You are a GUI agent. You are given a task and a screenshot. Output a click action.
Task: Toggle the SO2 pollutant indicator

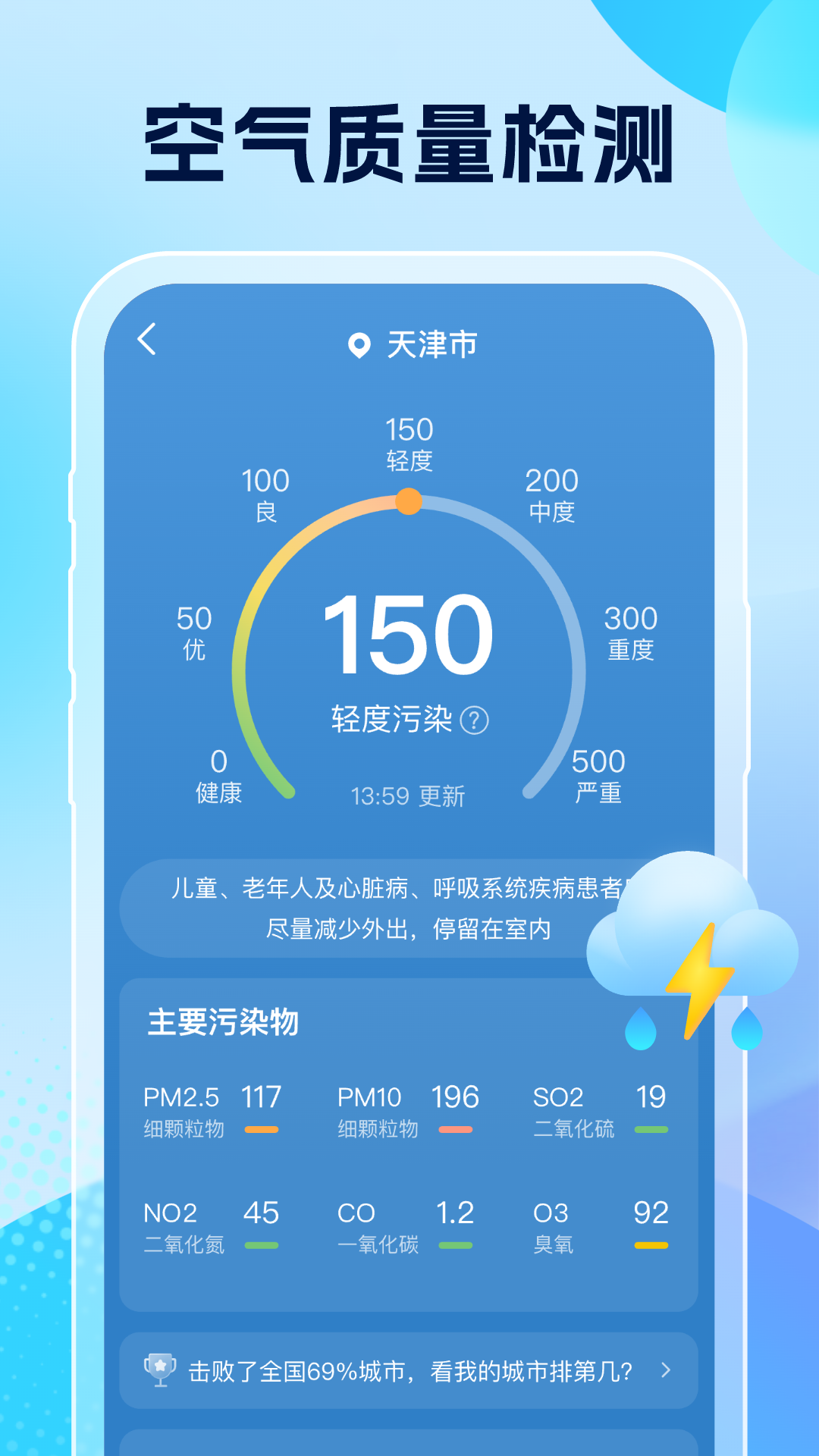tap(651, 1128)
